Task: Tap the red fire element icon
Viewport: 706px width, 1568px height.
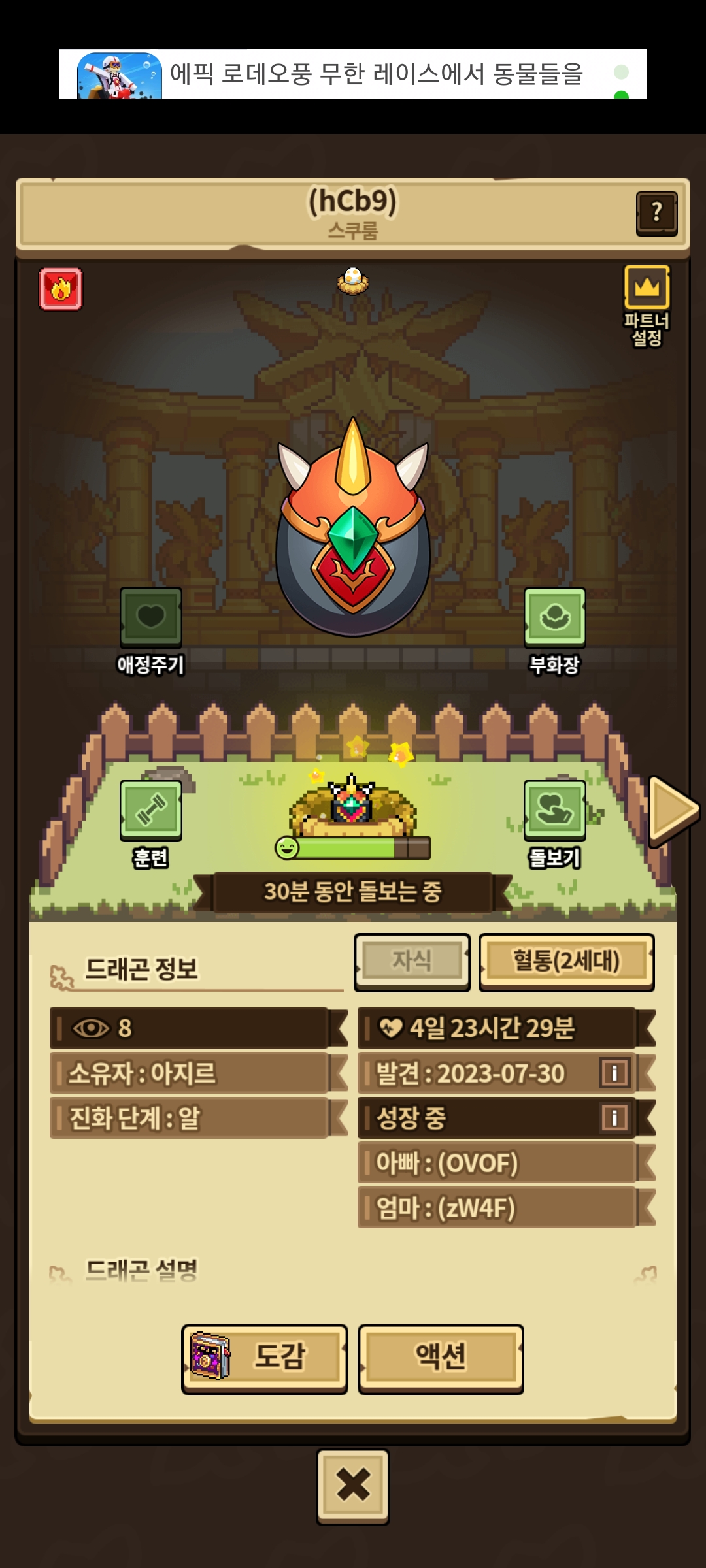Action: 61,289
